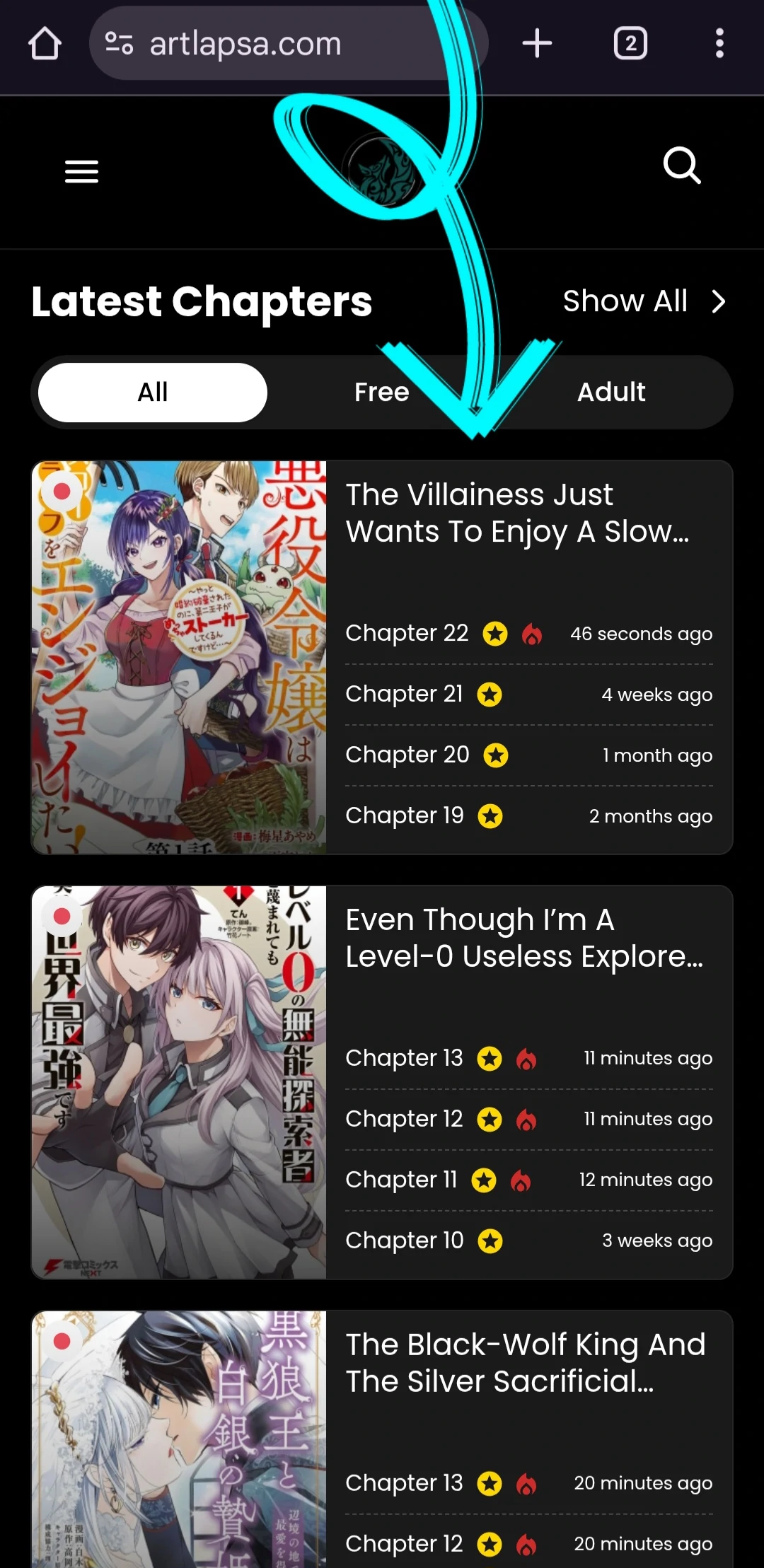Select the All filter tab

tap(153, 392)
